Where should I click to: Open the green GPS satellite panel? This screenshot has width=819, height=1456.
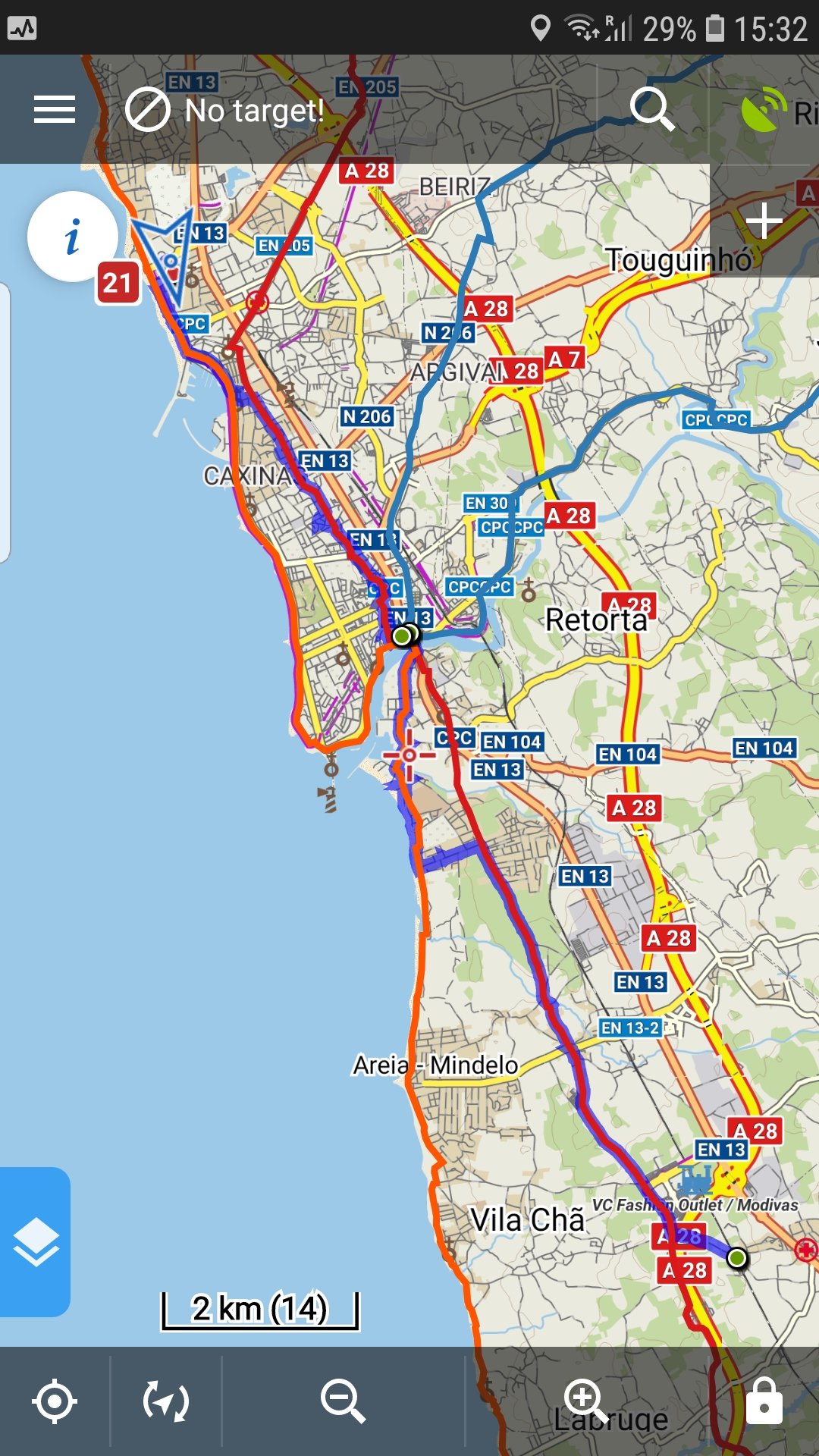[764, 110]
